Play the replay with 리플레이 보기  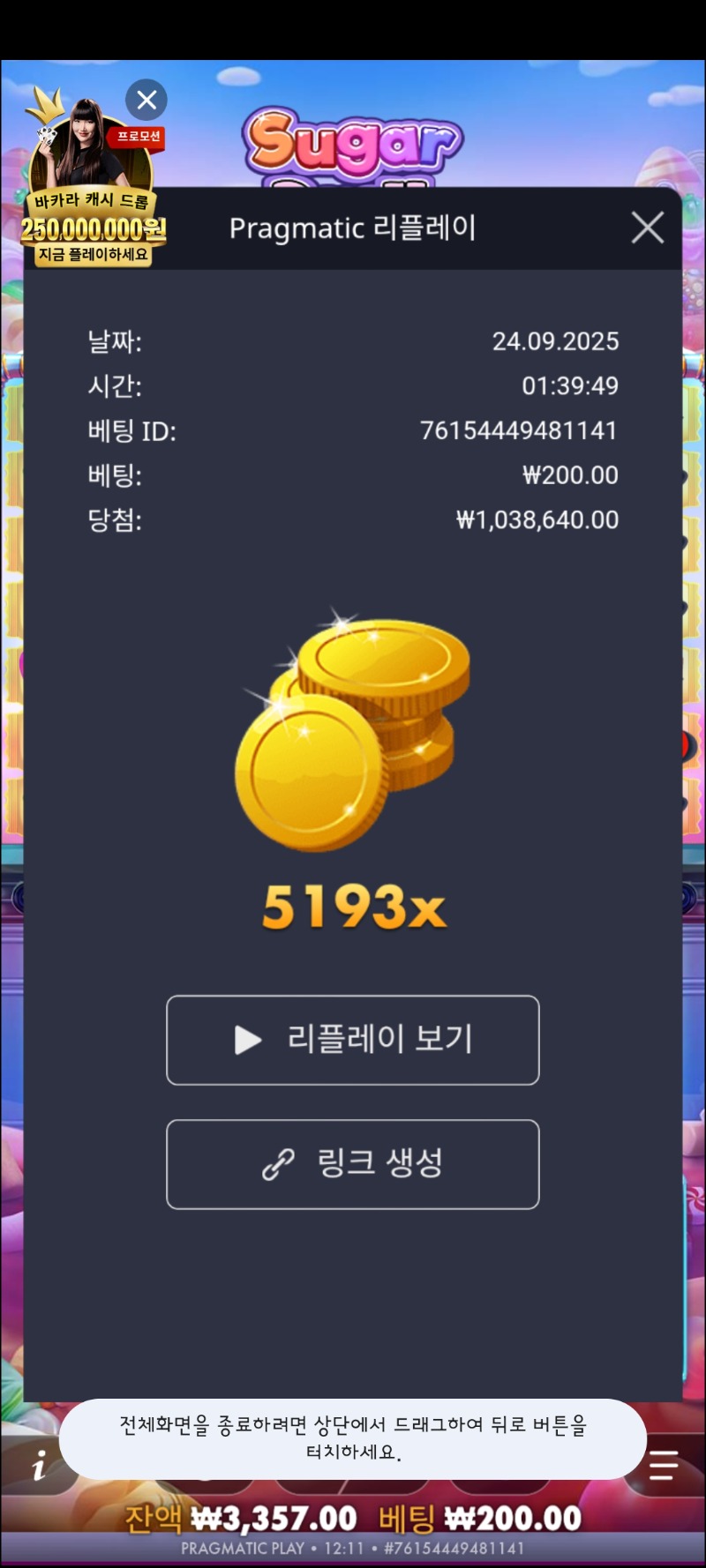pos(353,1040)
